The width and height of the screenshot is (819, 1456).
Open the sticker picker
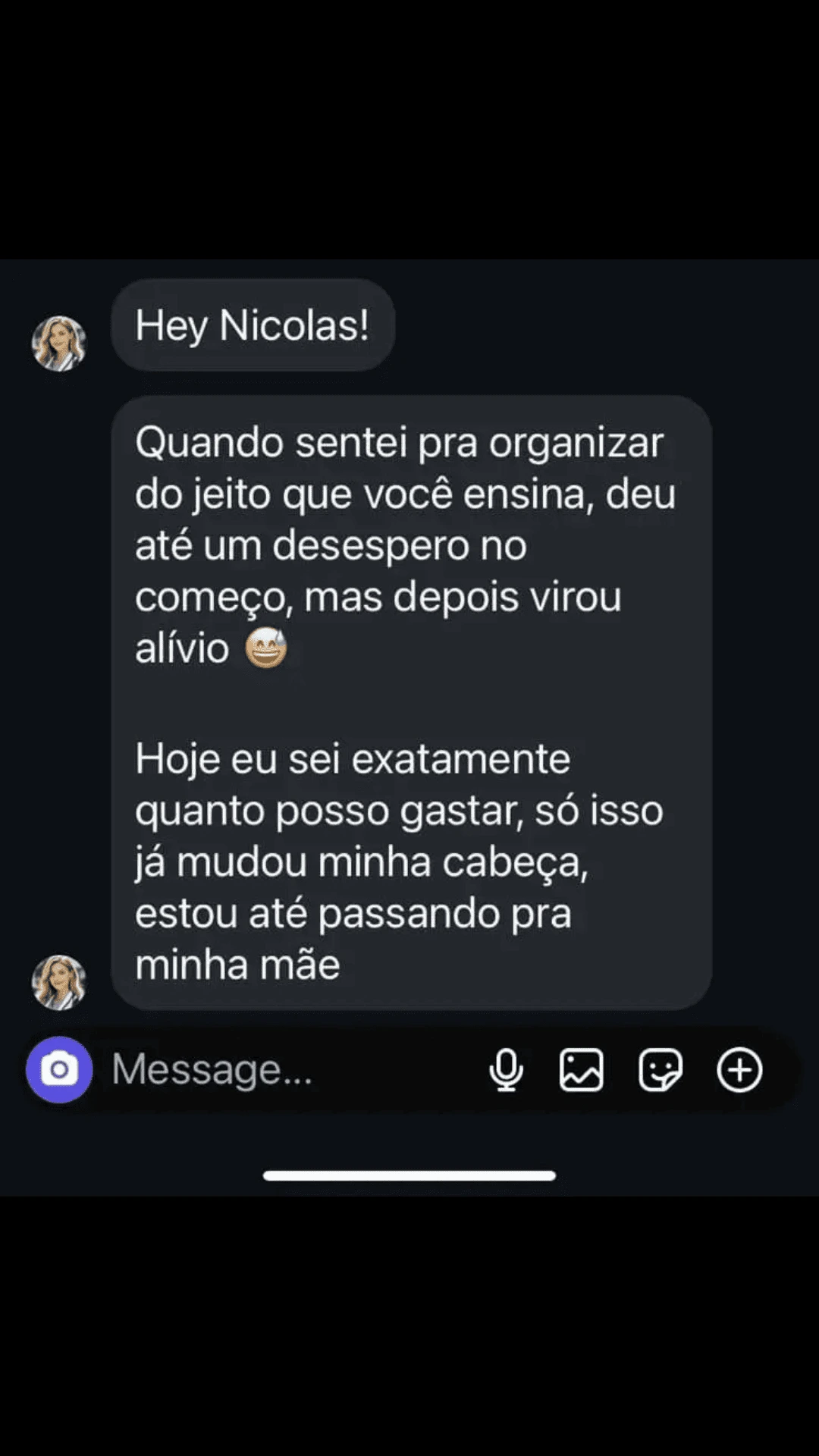pyautogui.click(x=661, y=1070)
